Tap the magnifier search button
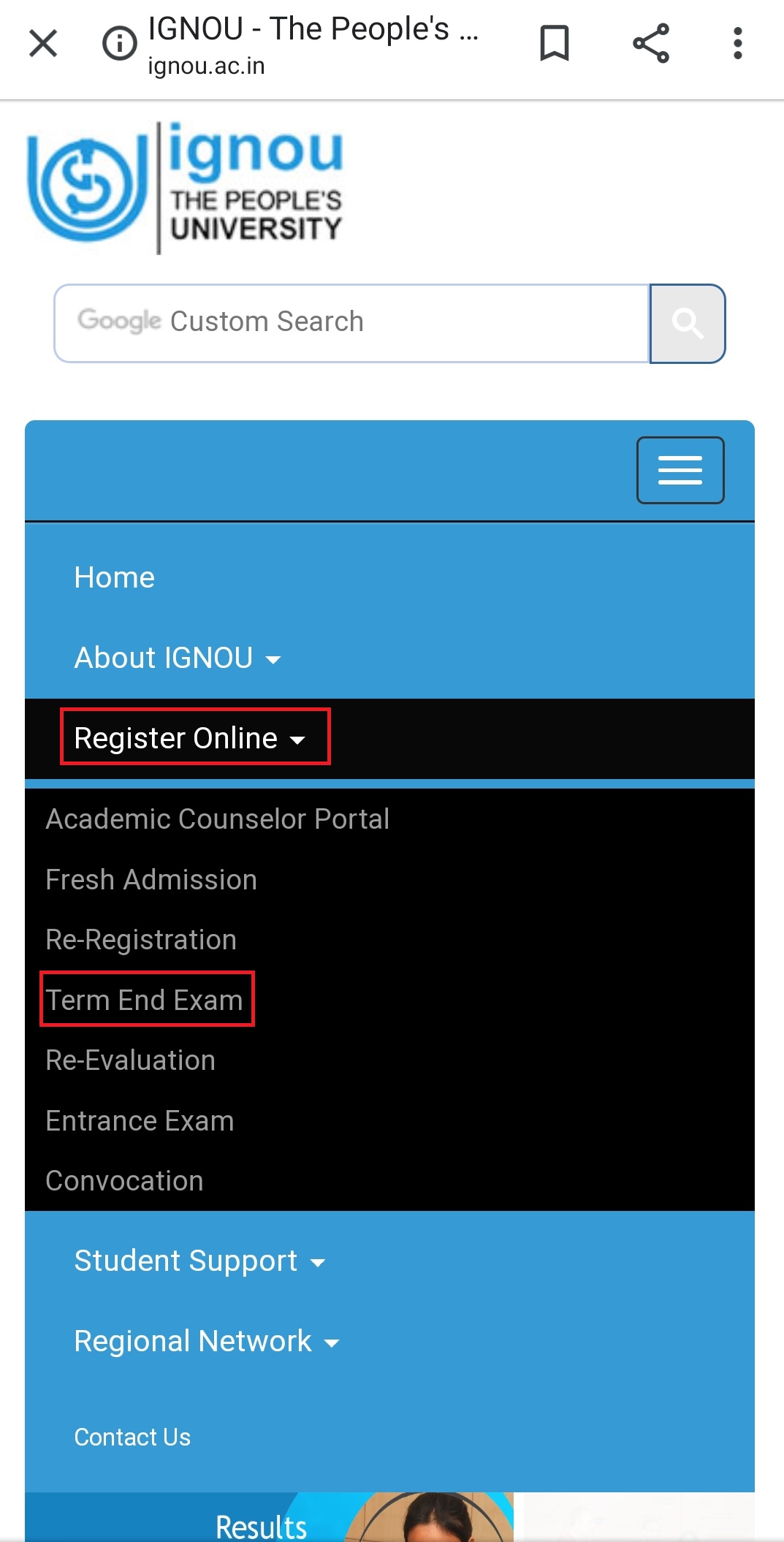The image size is (784, 1542). pyautogui.click(x=687, y=323)
